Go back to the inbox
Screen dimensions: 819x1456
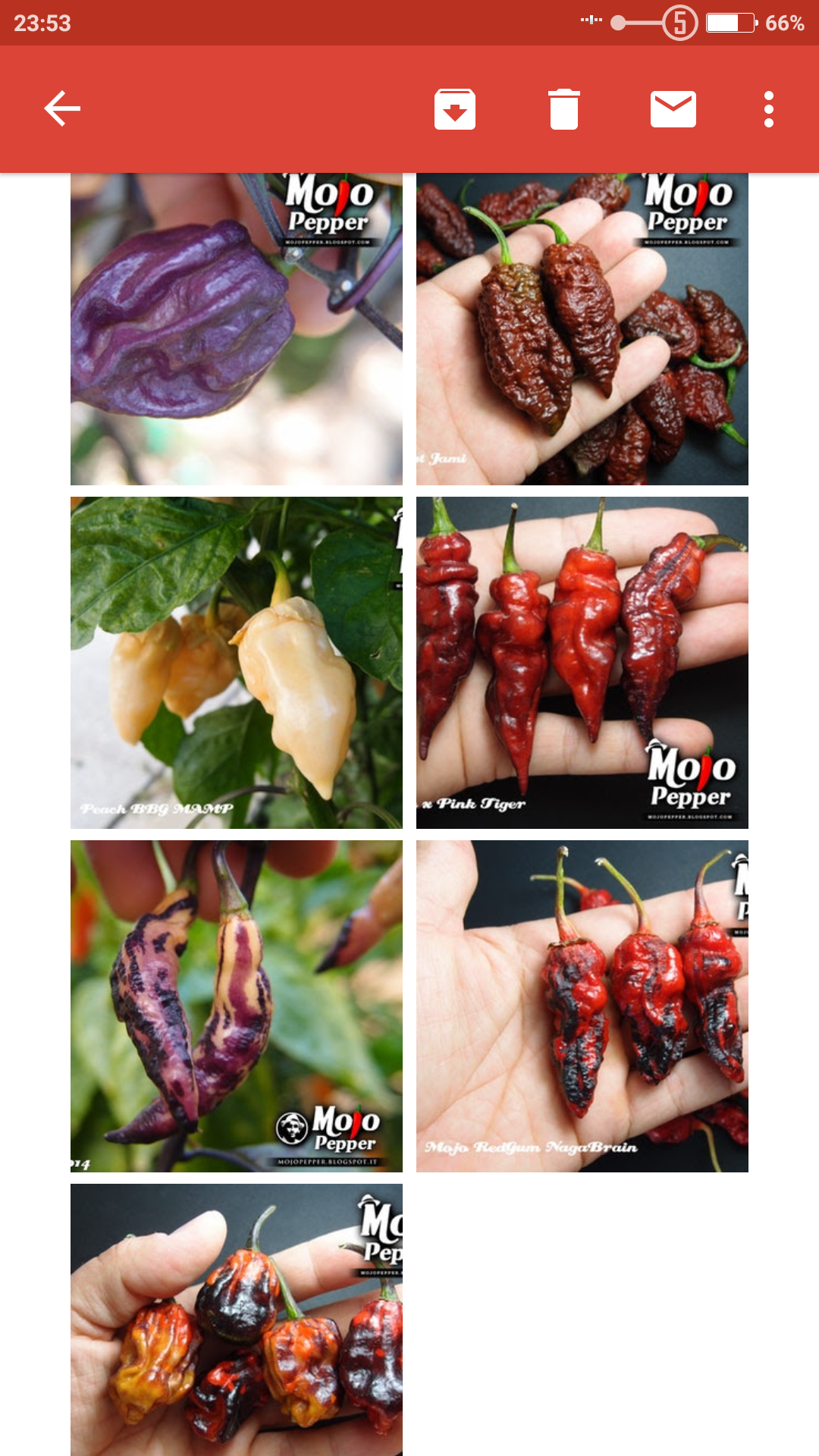[62, 109]
